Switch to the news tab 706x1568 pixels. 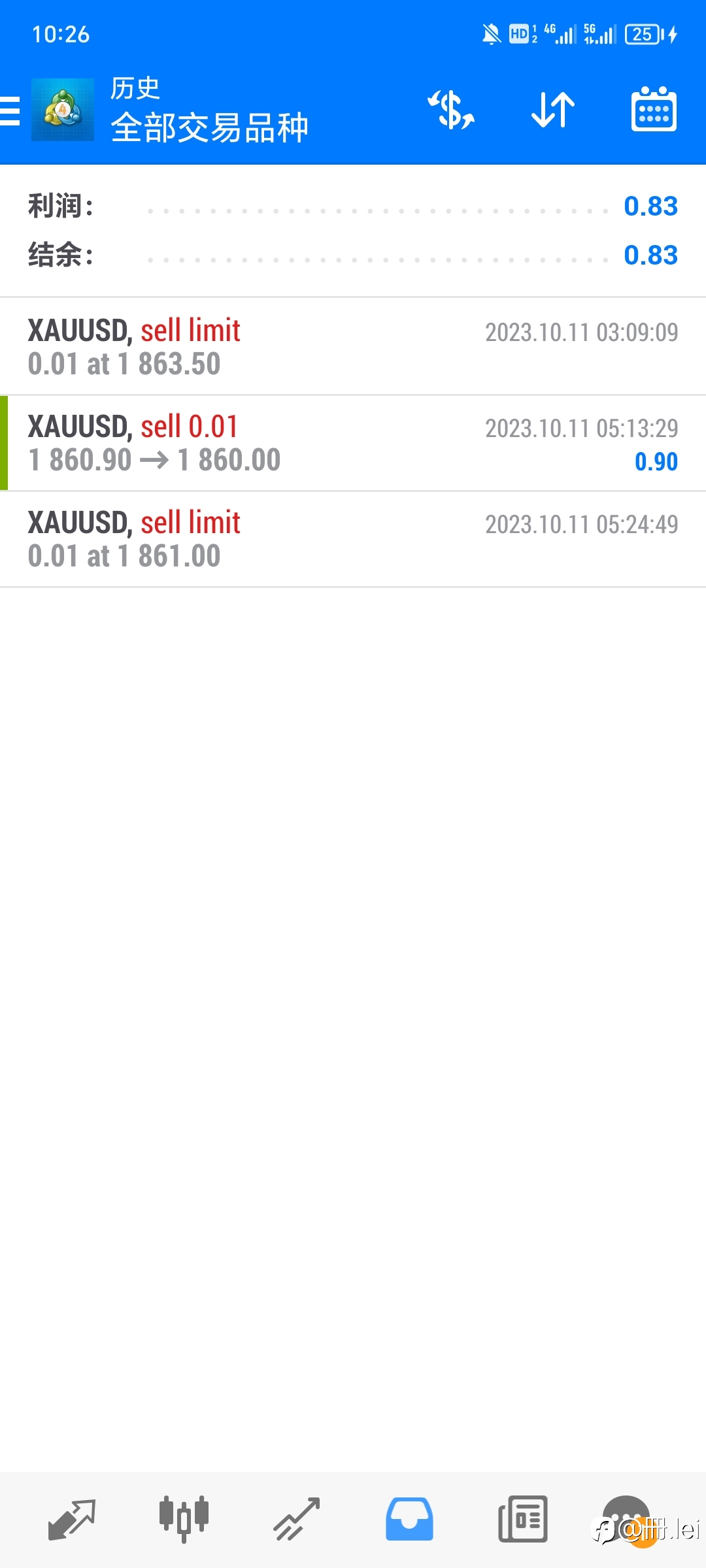coord(522,1520)
